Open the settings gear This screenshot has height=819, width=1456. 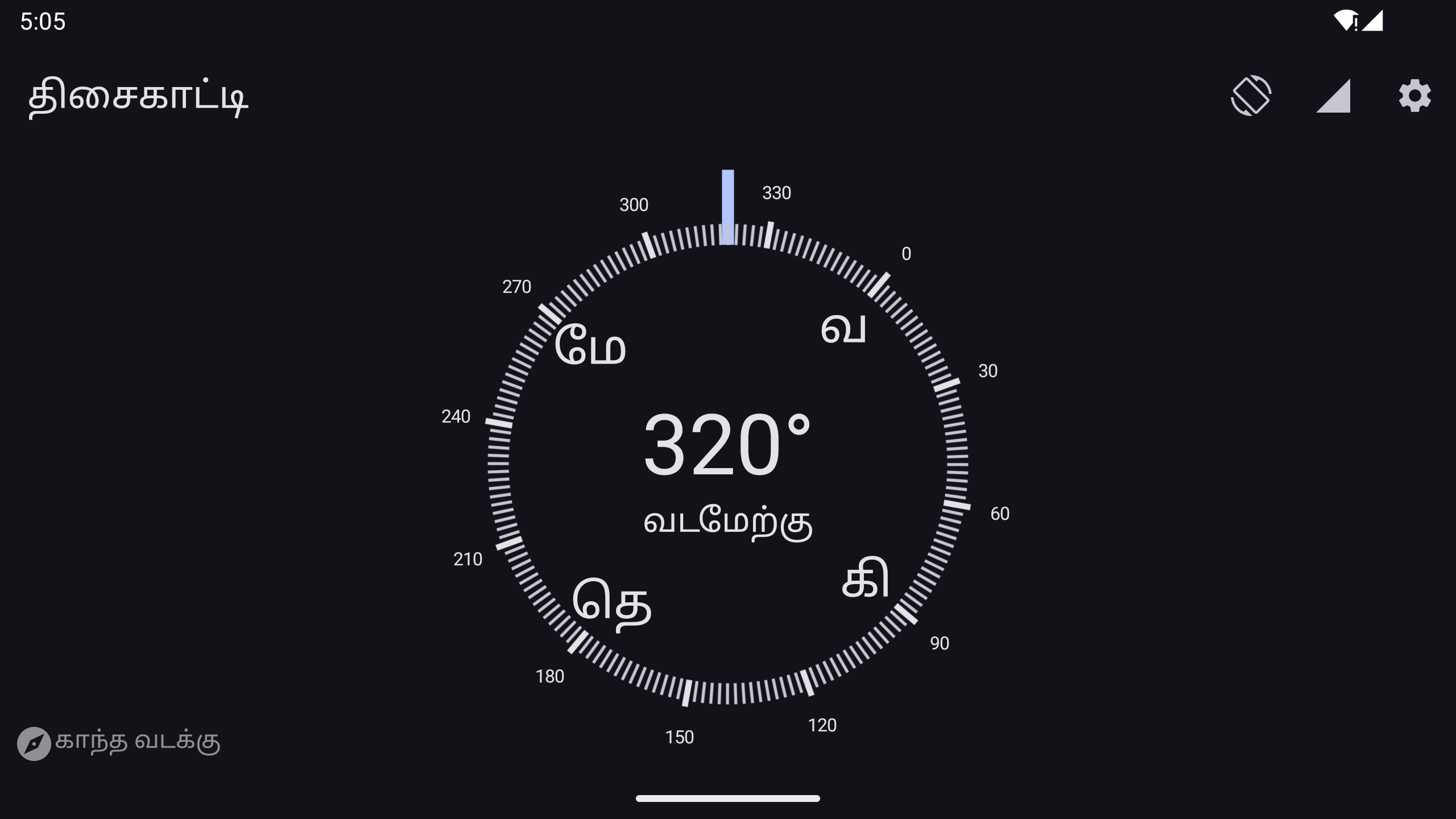pyautogui.click(x=1414, y=96)
